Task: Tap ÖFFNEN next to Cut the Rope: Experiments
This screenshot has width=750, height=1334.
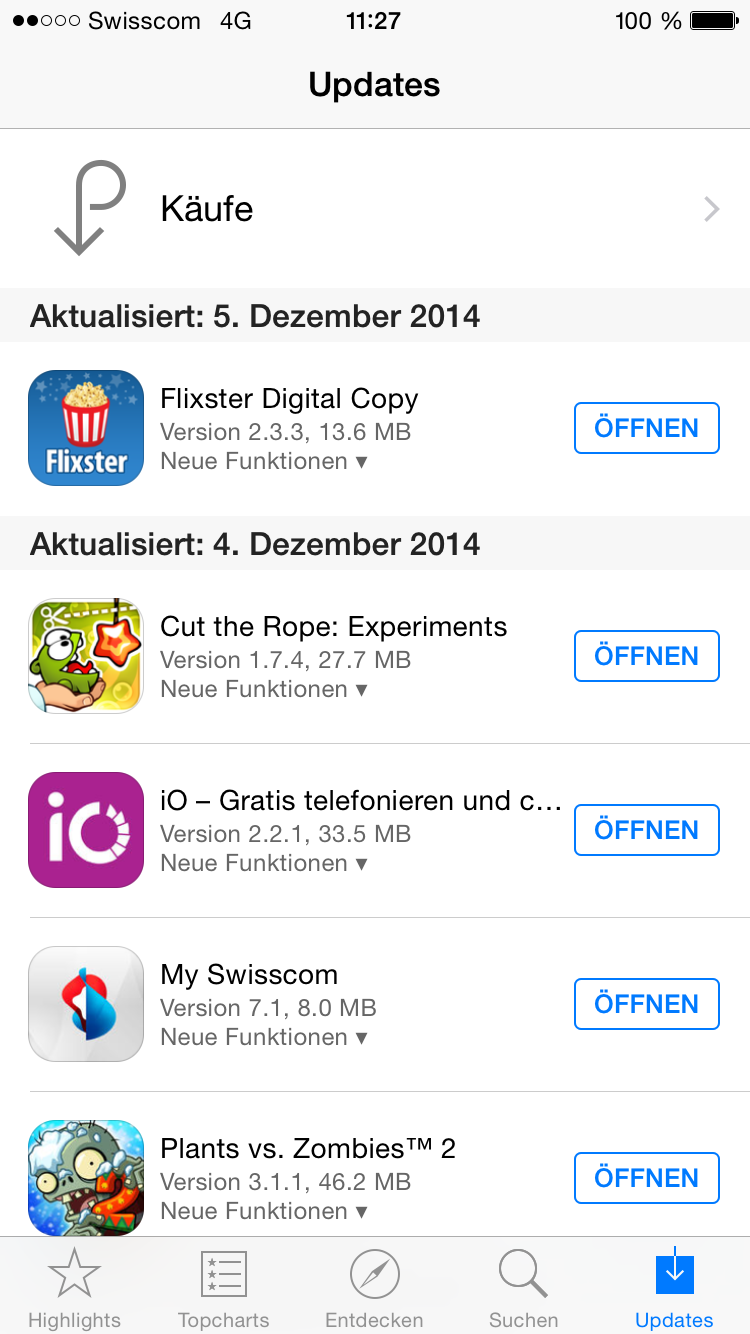Action: (x=646, y=656)
